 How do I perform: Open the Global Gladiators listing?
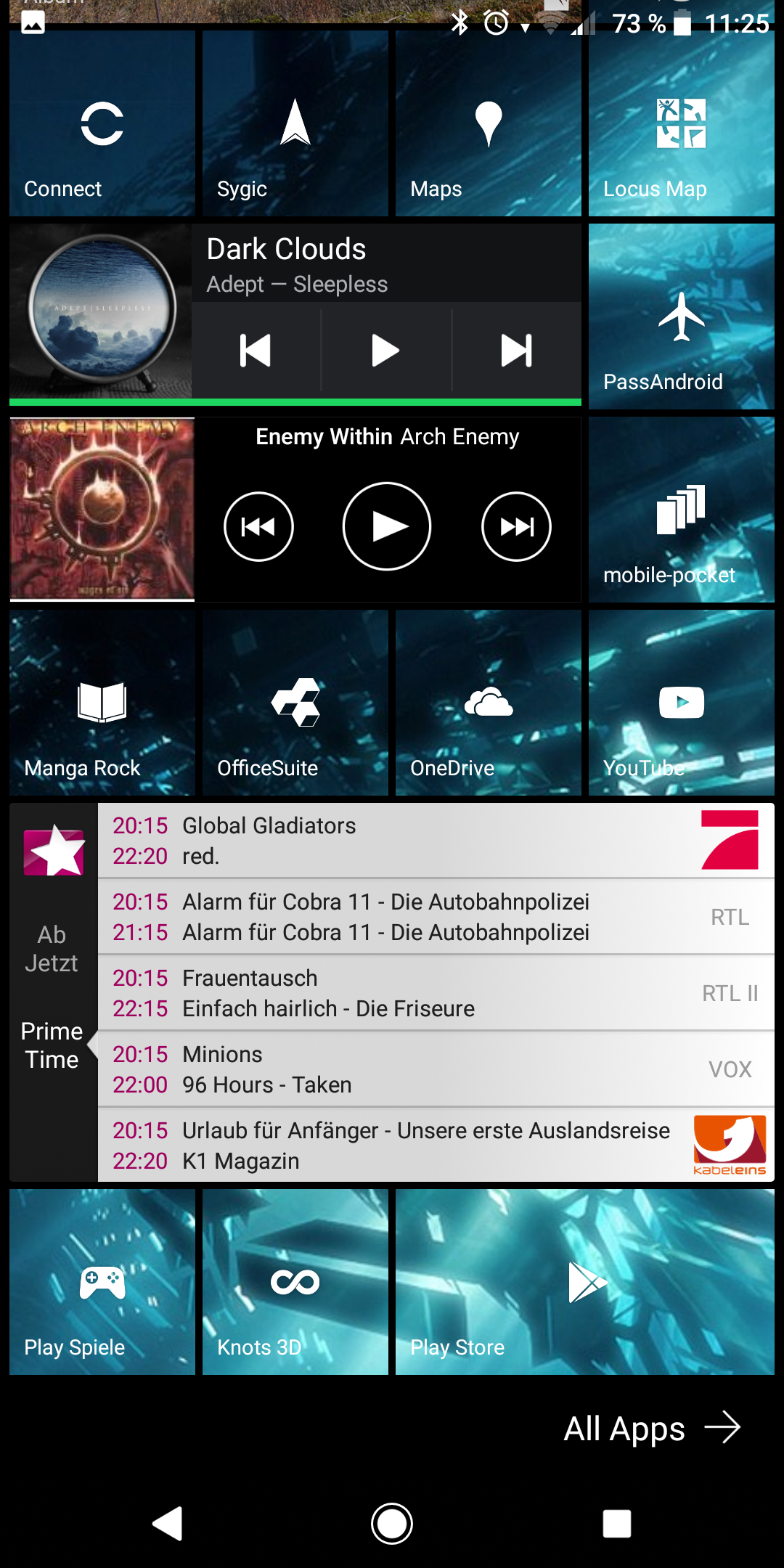point(436,841)
